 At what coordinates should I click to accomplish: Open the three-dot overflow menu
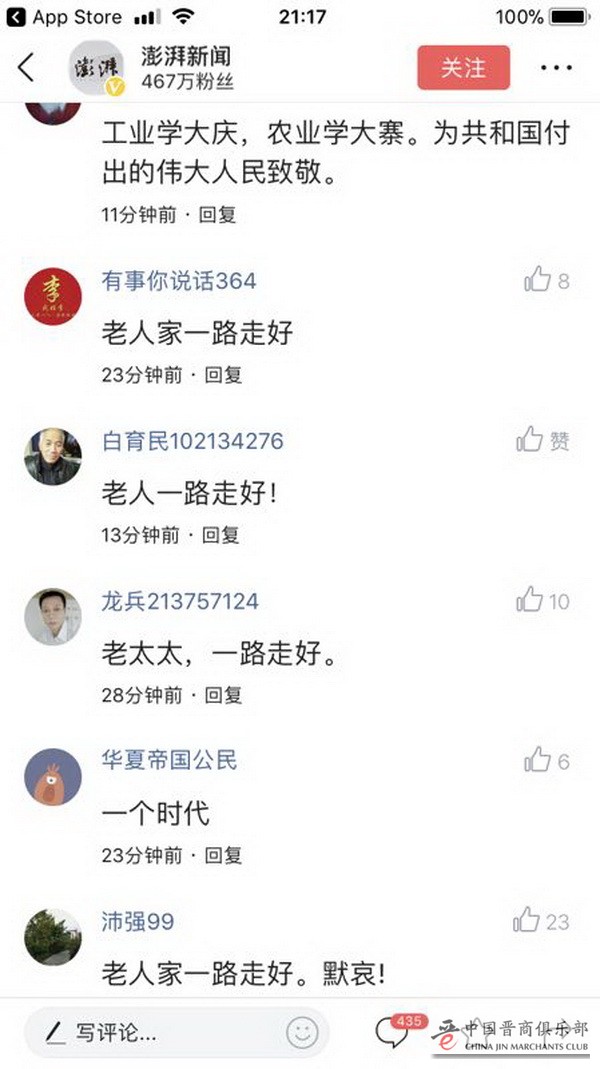[x=556, y=68]
